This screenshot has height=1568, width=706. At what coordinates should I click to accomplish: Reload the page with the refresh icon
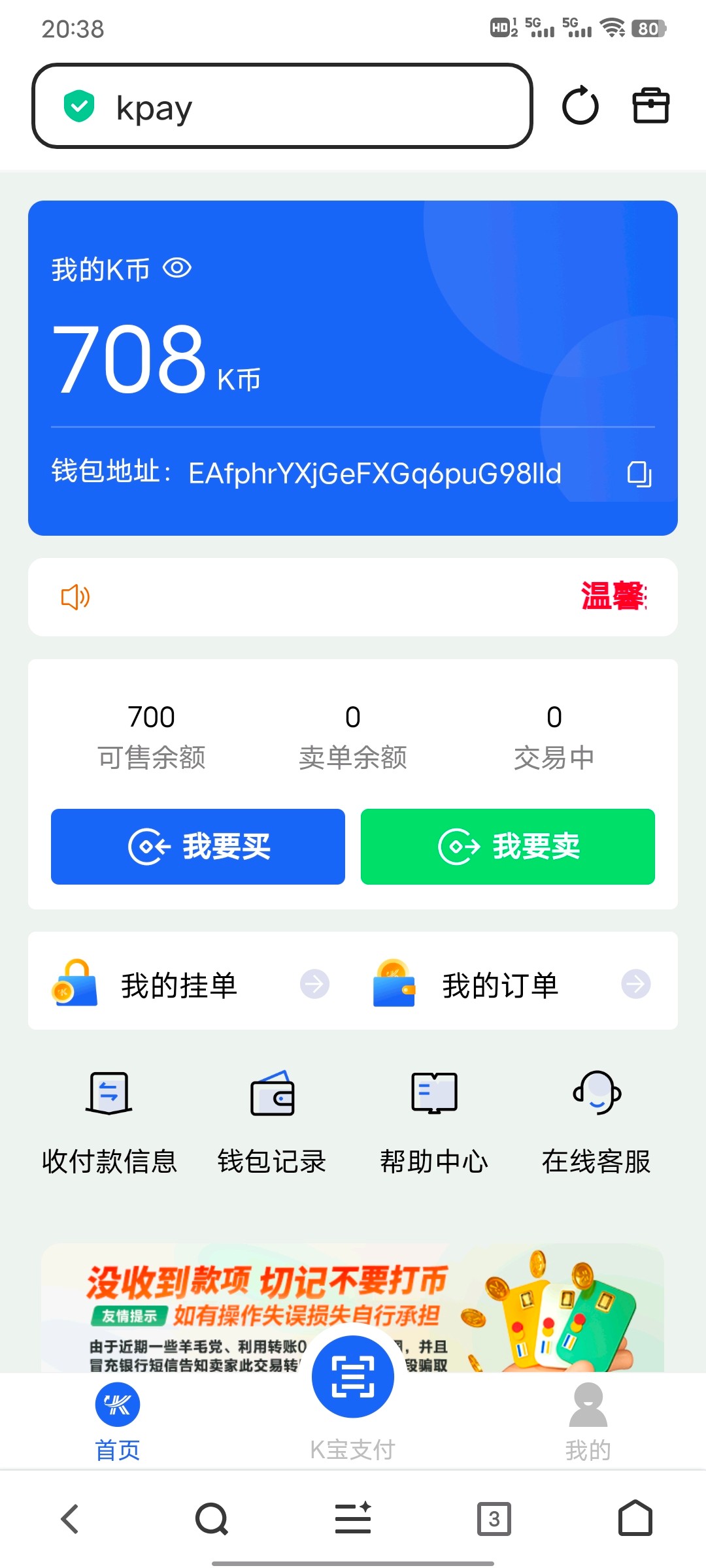pyautogui.click(x=580, y=106)
